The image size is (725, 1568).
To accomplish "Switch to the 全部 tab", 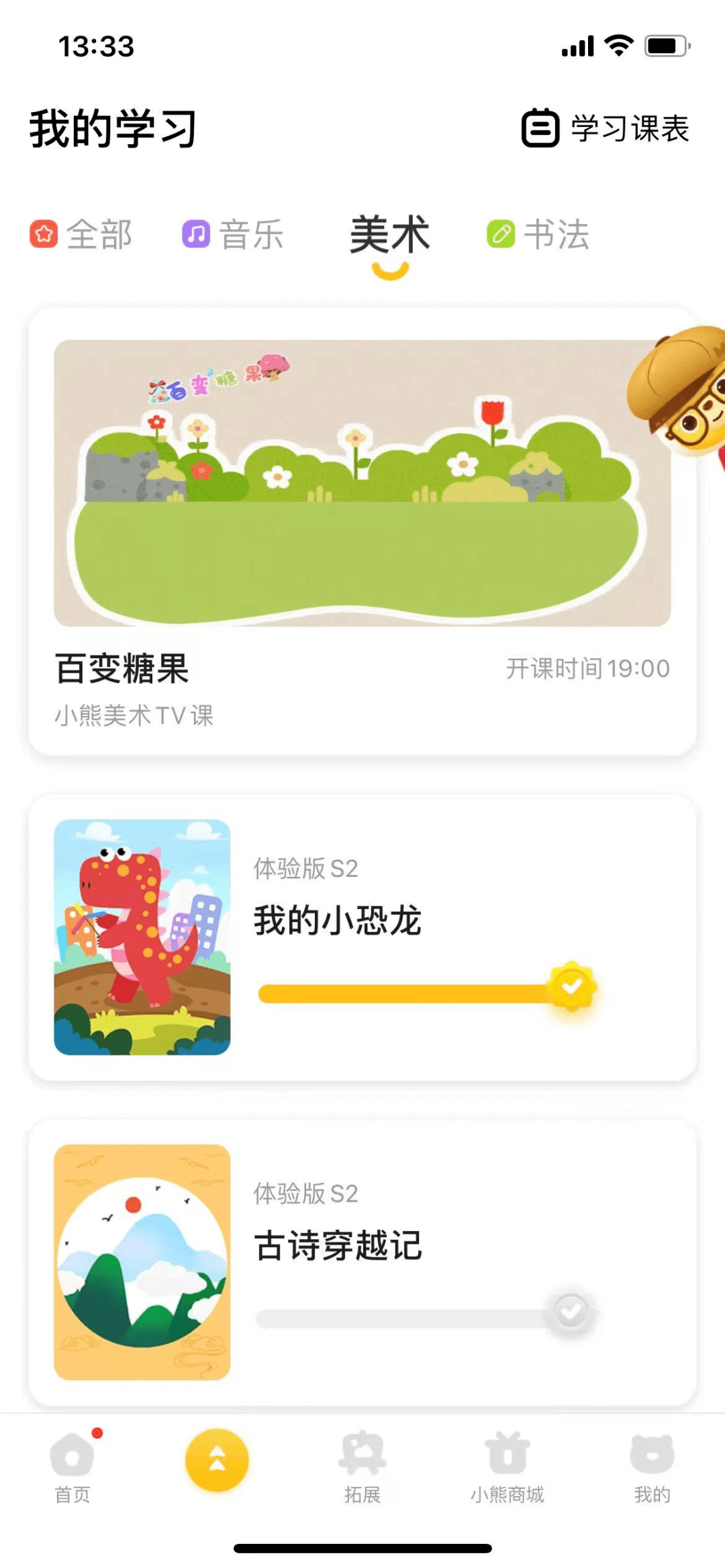I will pos(82,235).
